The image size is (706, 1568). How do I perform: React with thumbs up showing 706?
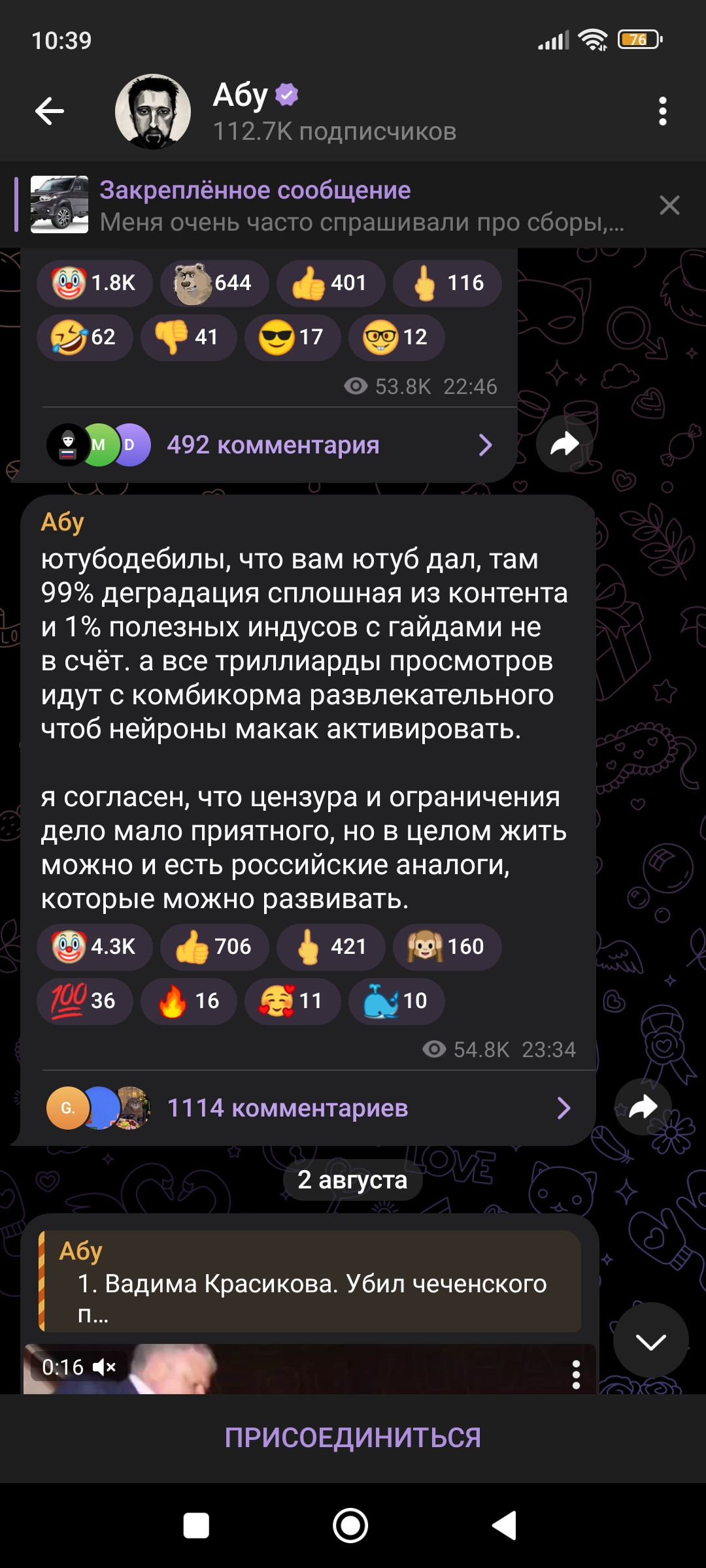pos(214,947)
